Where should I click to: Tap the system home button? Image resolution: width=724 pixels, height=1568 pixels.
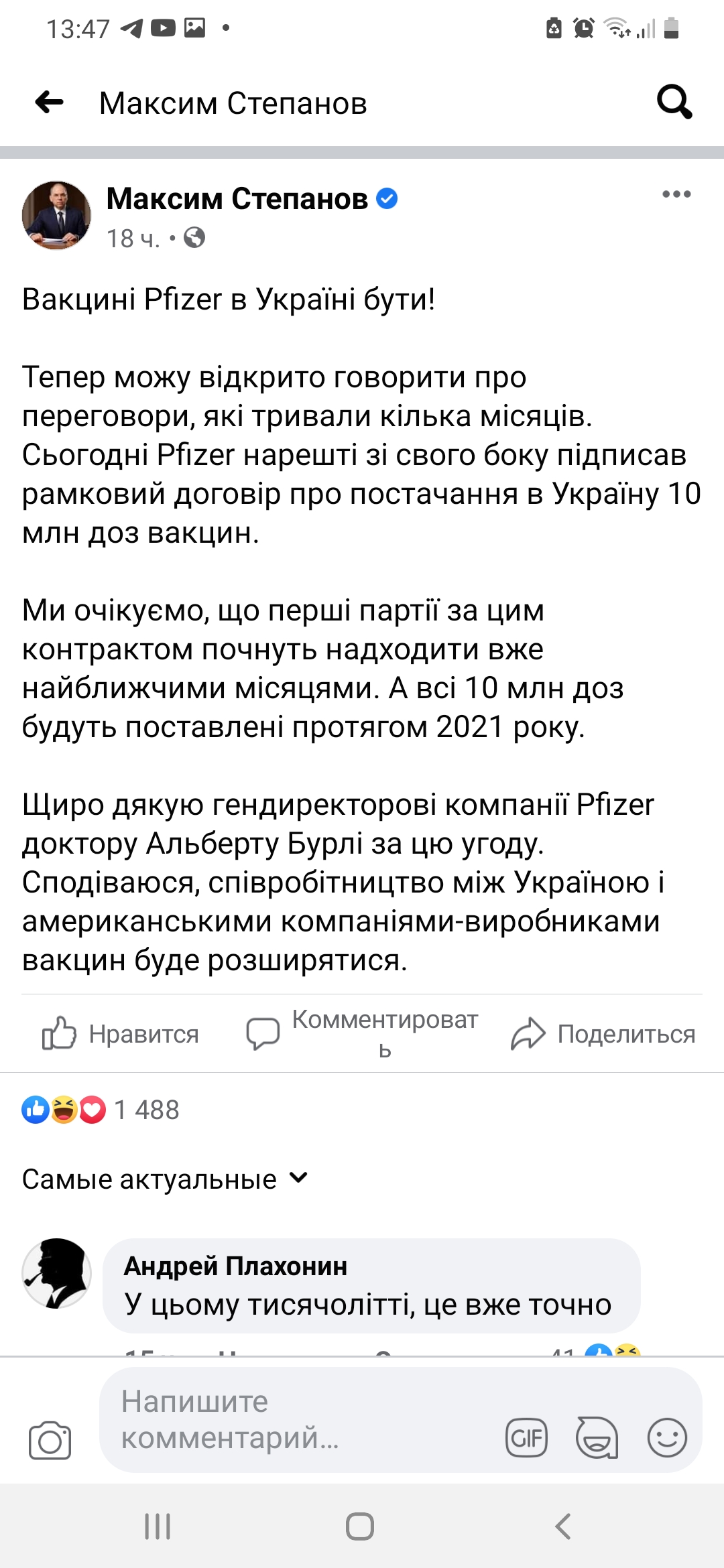coord(360,1527)
